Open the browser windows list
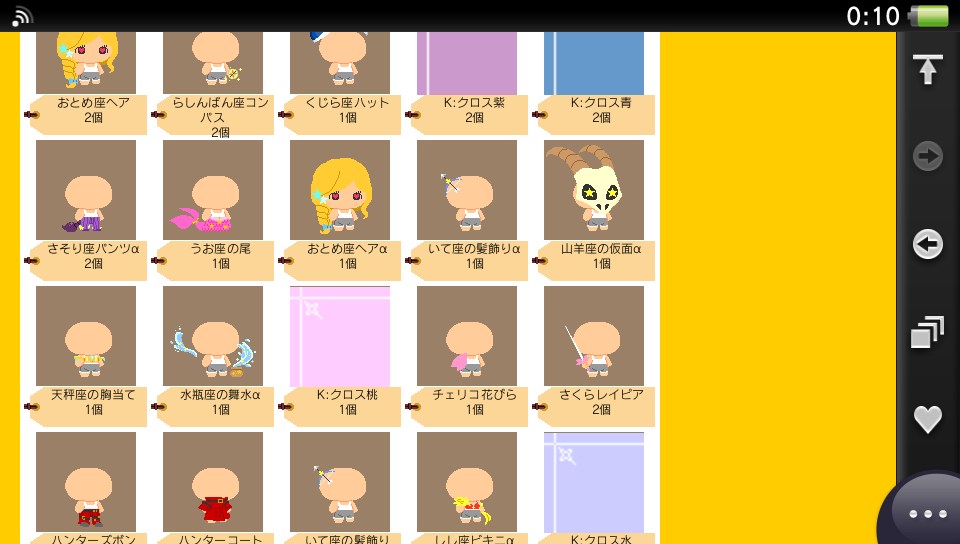The width and height of the screenshot is (960, 544). tap(927, 333)
